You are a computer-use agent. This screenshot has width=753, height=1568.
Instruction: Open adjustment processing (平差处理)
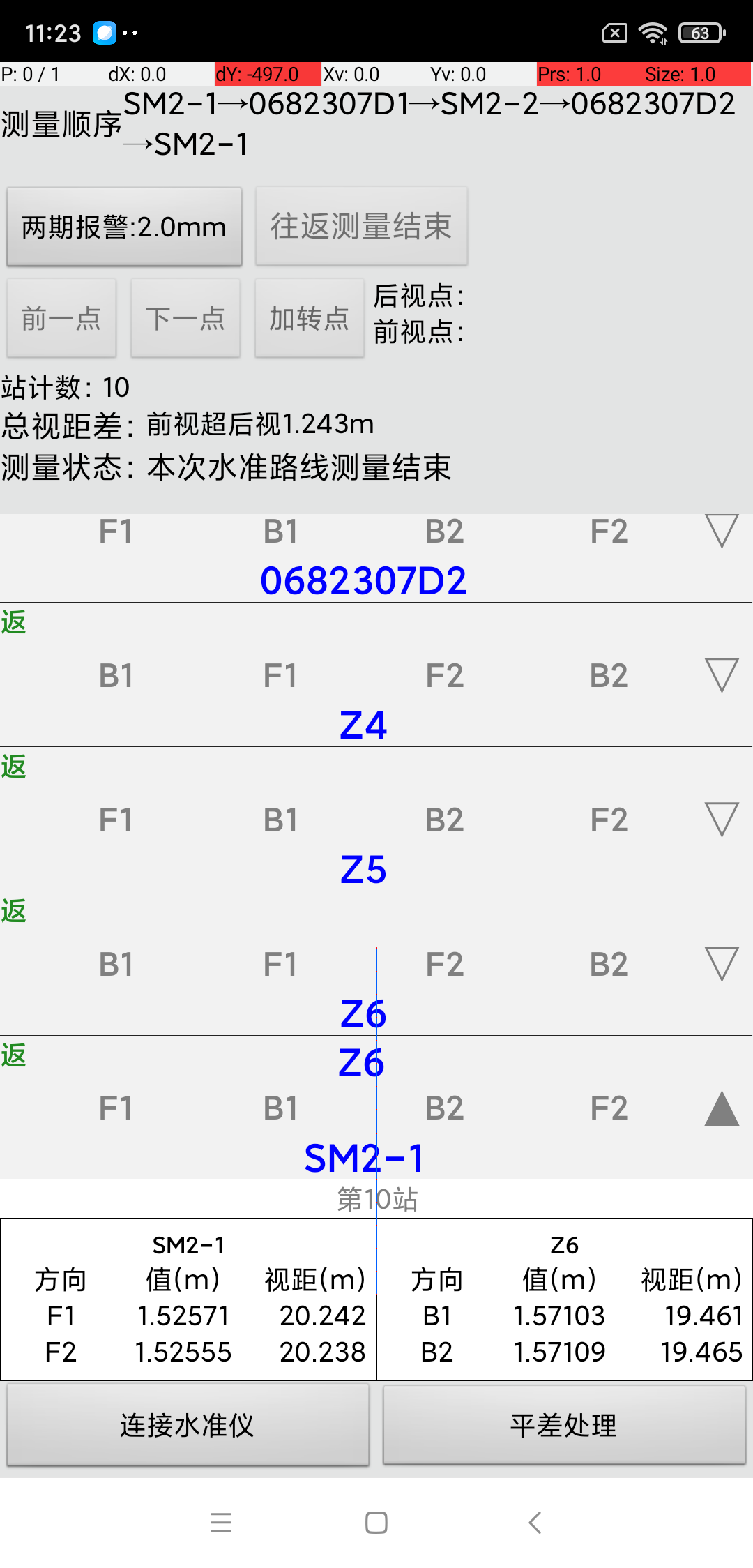564,1425
